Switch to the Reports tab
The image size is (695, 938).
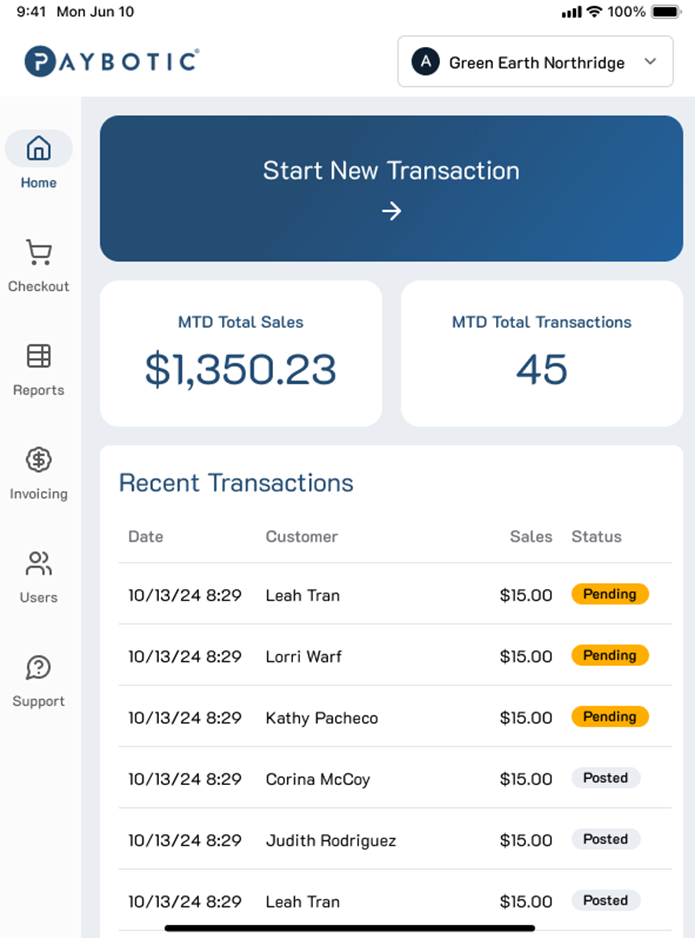pos(39,369)
